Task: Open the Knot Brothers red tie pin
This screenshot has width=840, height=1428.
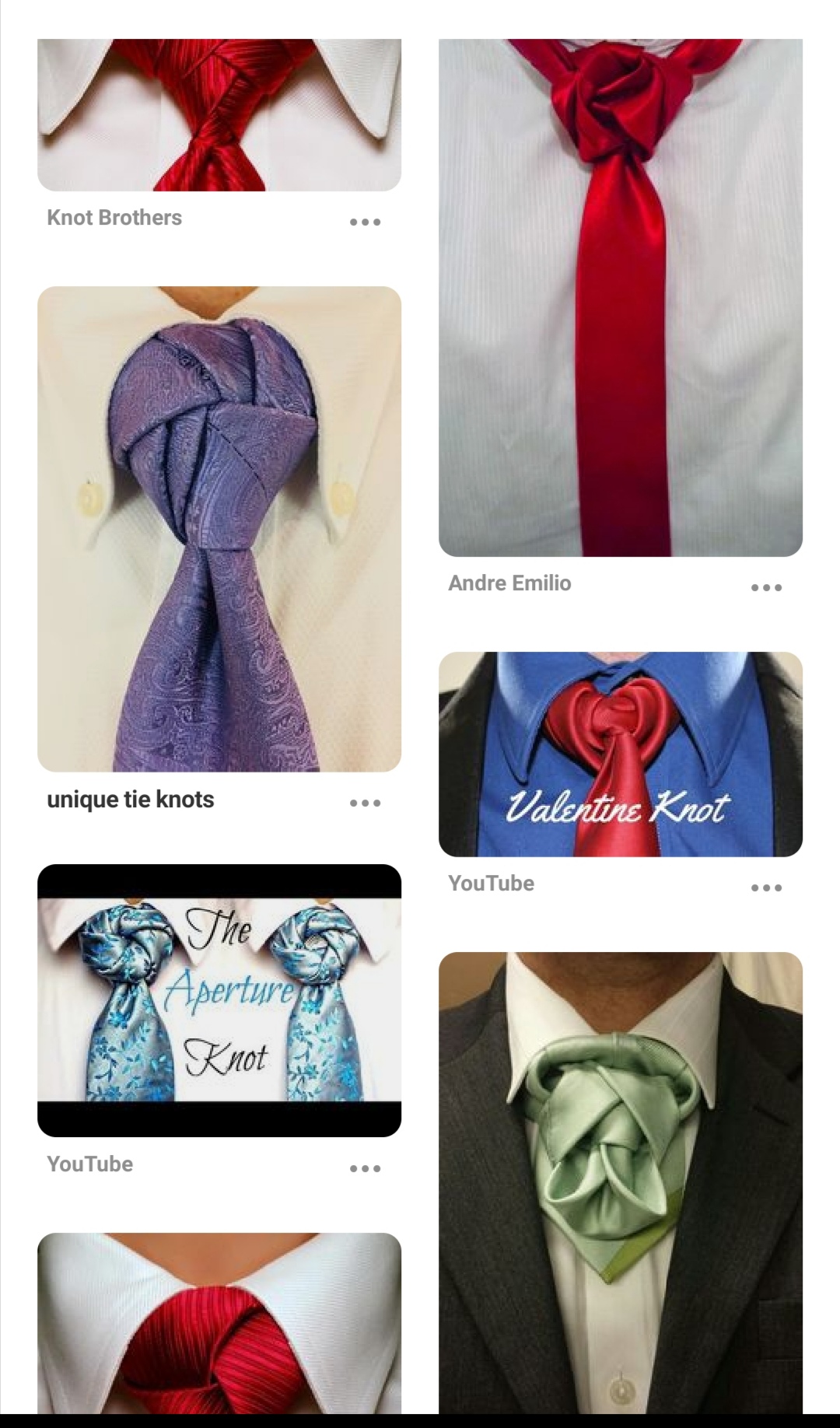Action: 219,114
